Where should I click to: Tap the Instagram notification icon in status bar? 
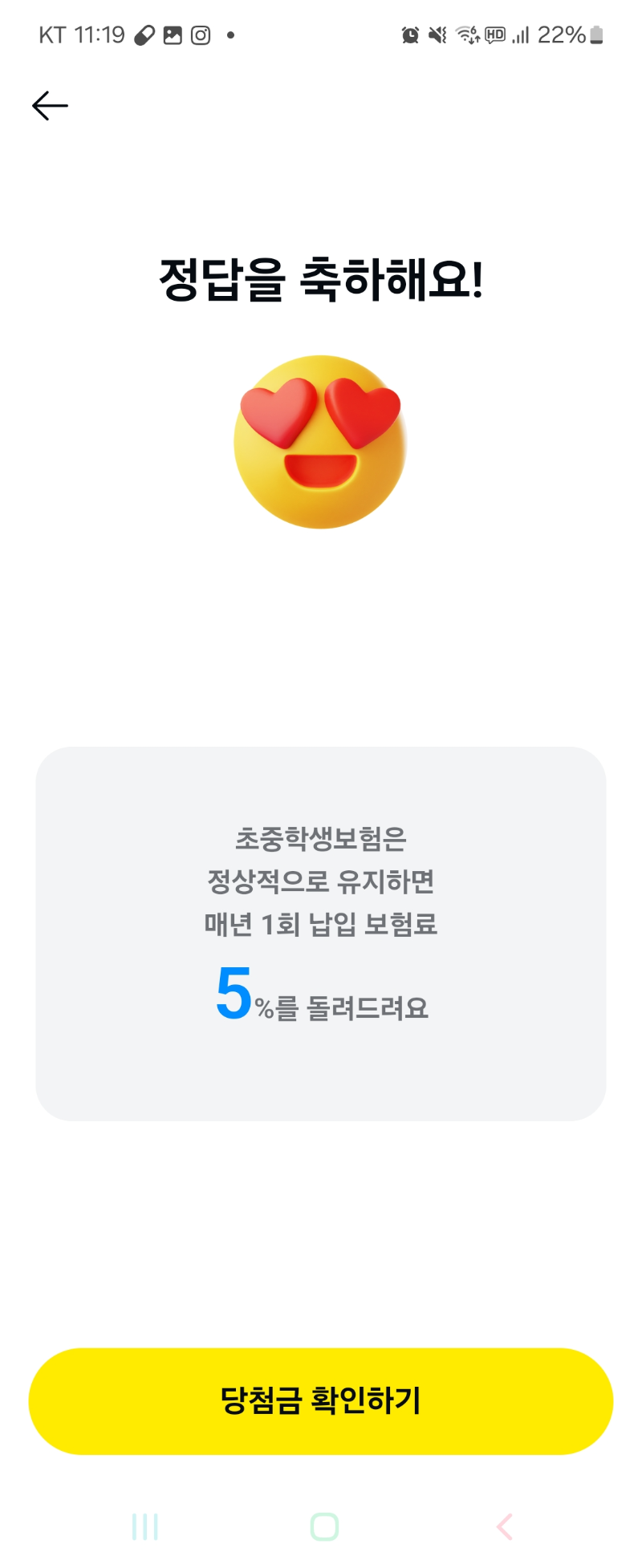202,35
